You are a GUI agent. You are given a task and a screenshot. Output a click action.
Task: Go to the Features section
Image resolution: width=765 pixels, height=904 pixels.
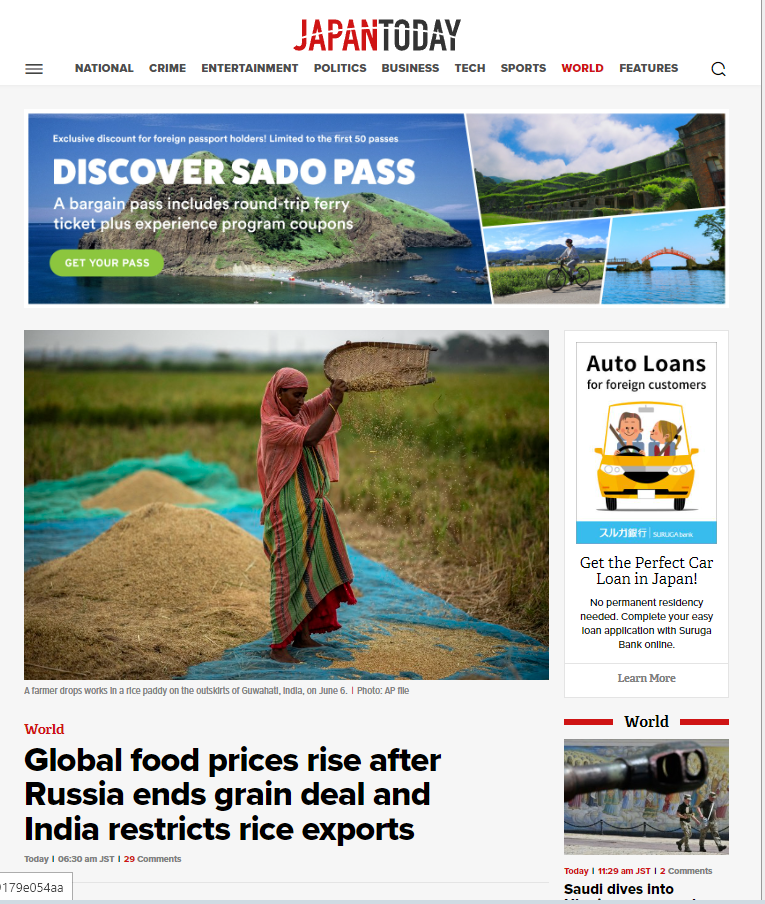click(x=648, y=68)
